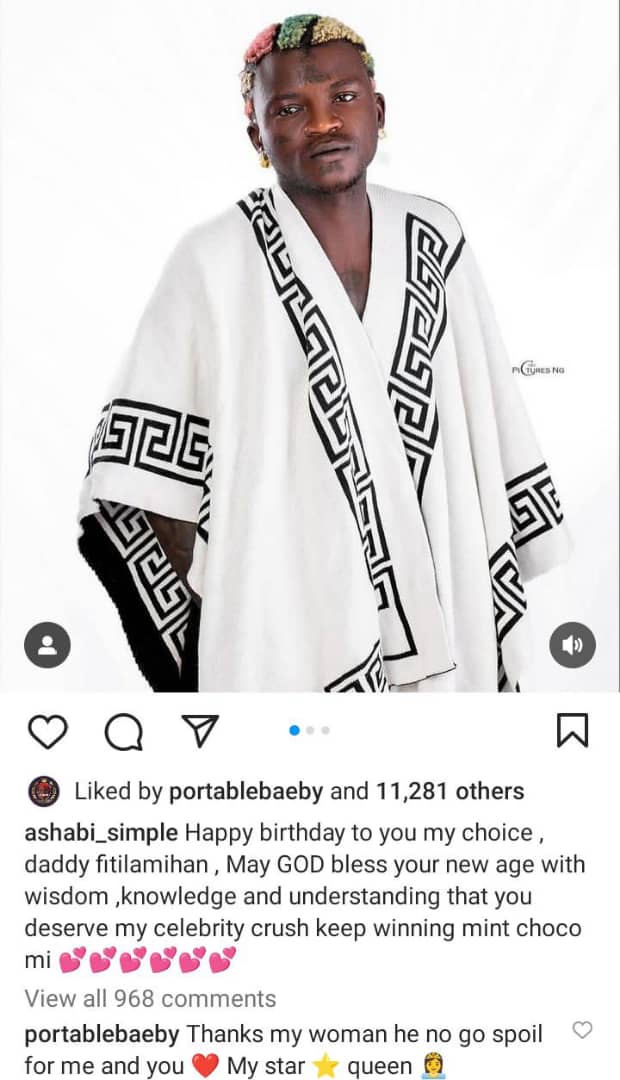620x1080 pixels.
Task: Open the comment bubble icon
Action: click(x=123, y=733)
